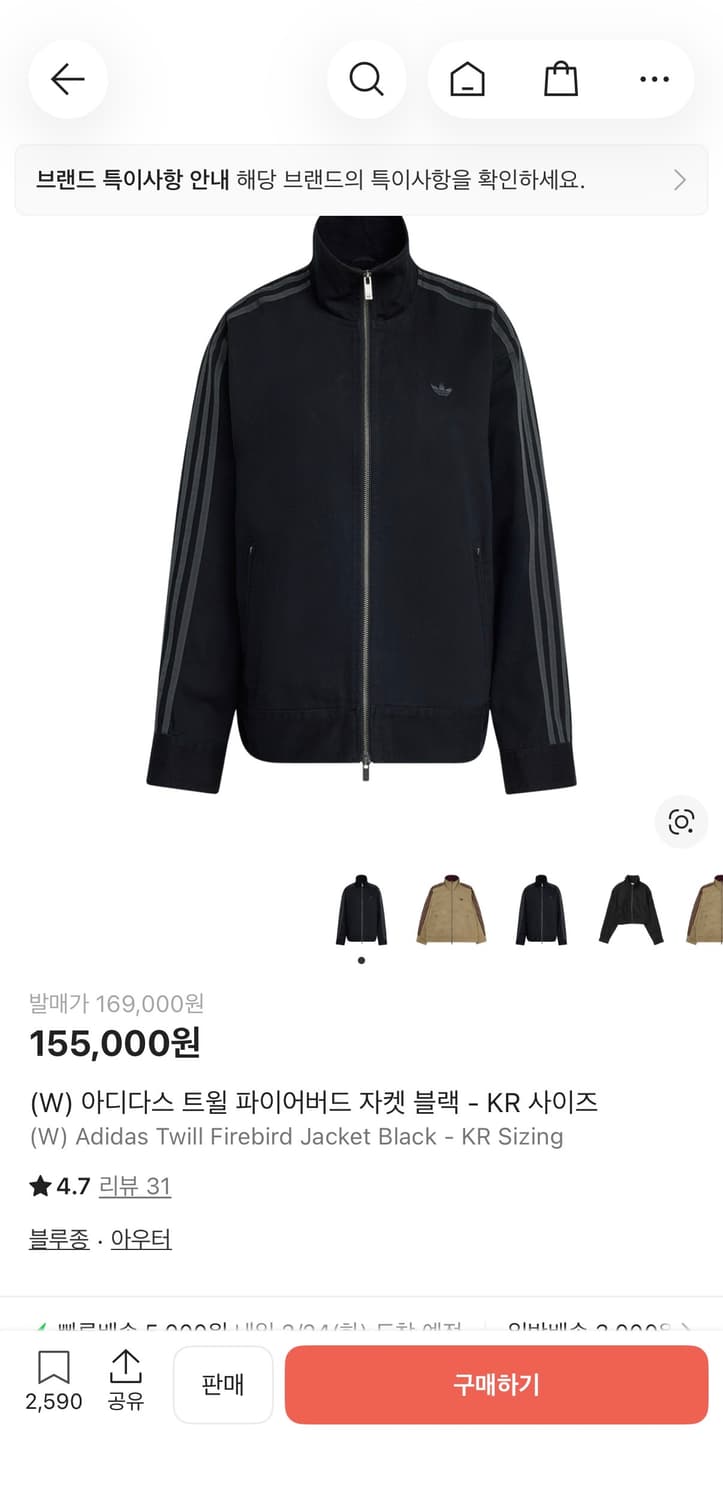The height and width of the screenshot is (1500, 723).
Task: Select the tan Firebird jacket thumbnail
Action: coord(450,913)
